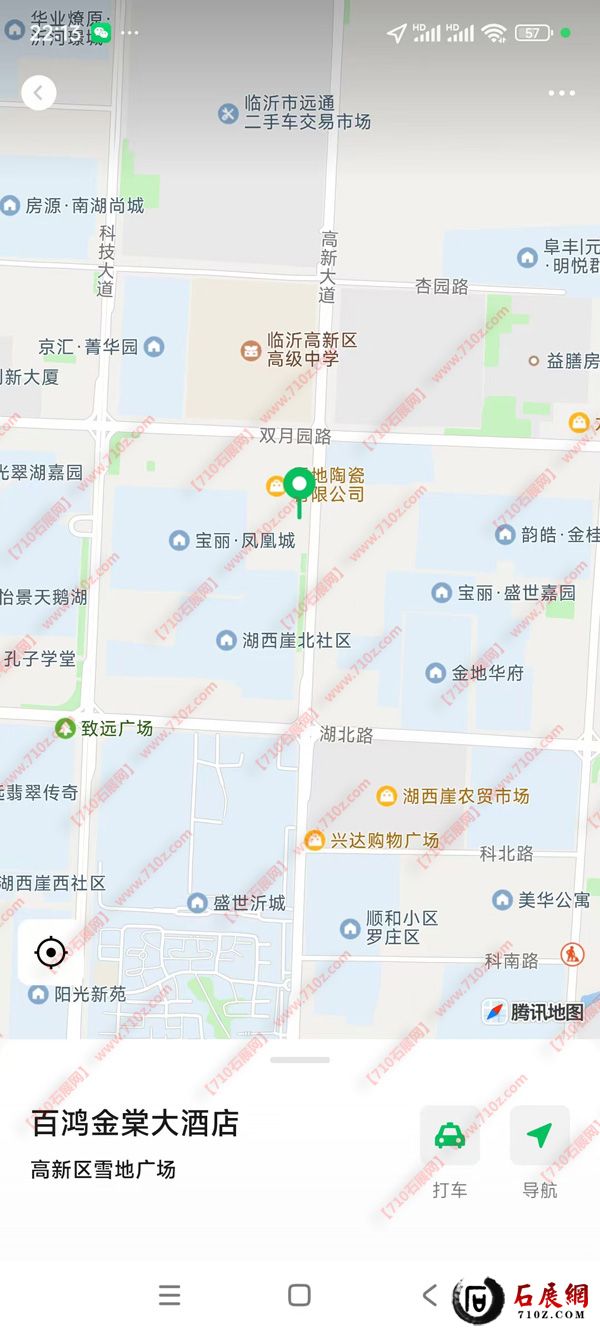Screen dimensions: 600x1333
Task: Select the 兴达购物广场 marker on the map
Action: pyautogui.click(x=315, y=840)
